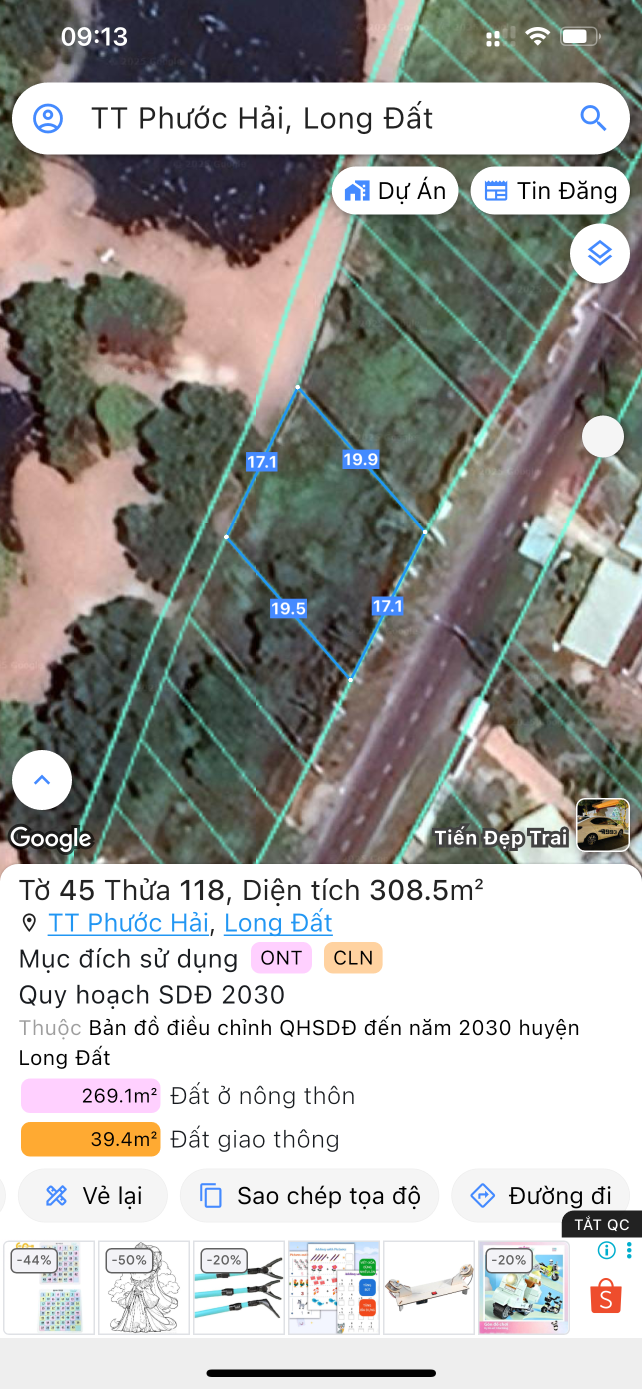The height and width of the screenshot is (1389, 642).
Task: Open the account profile icon
Action: [x=48, y=119]
